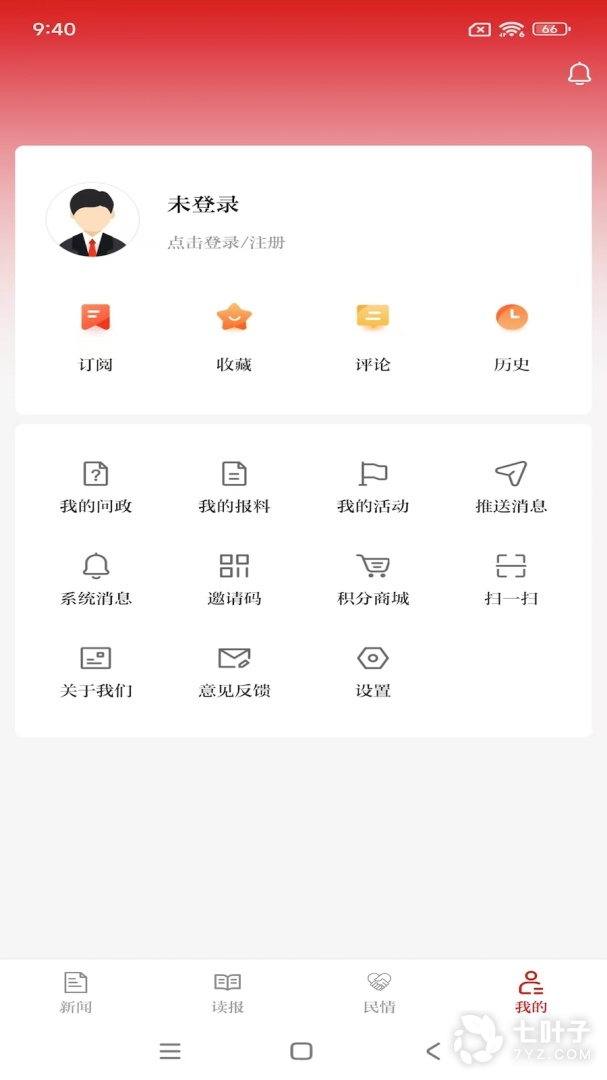Open 我的问政
Image resolution: width=607 pixels, height=1080 pixels.
pos(96,486)
